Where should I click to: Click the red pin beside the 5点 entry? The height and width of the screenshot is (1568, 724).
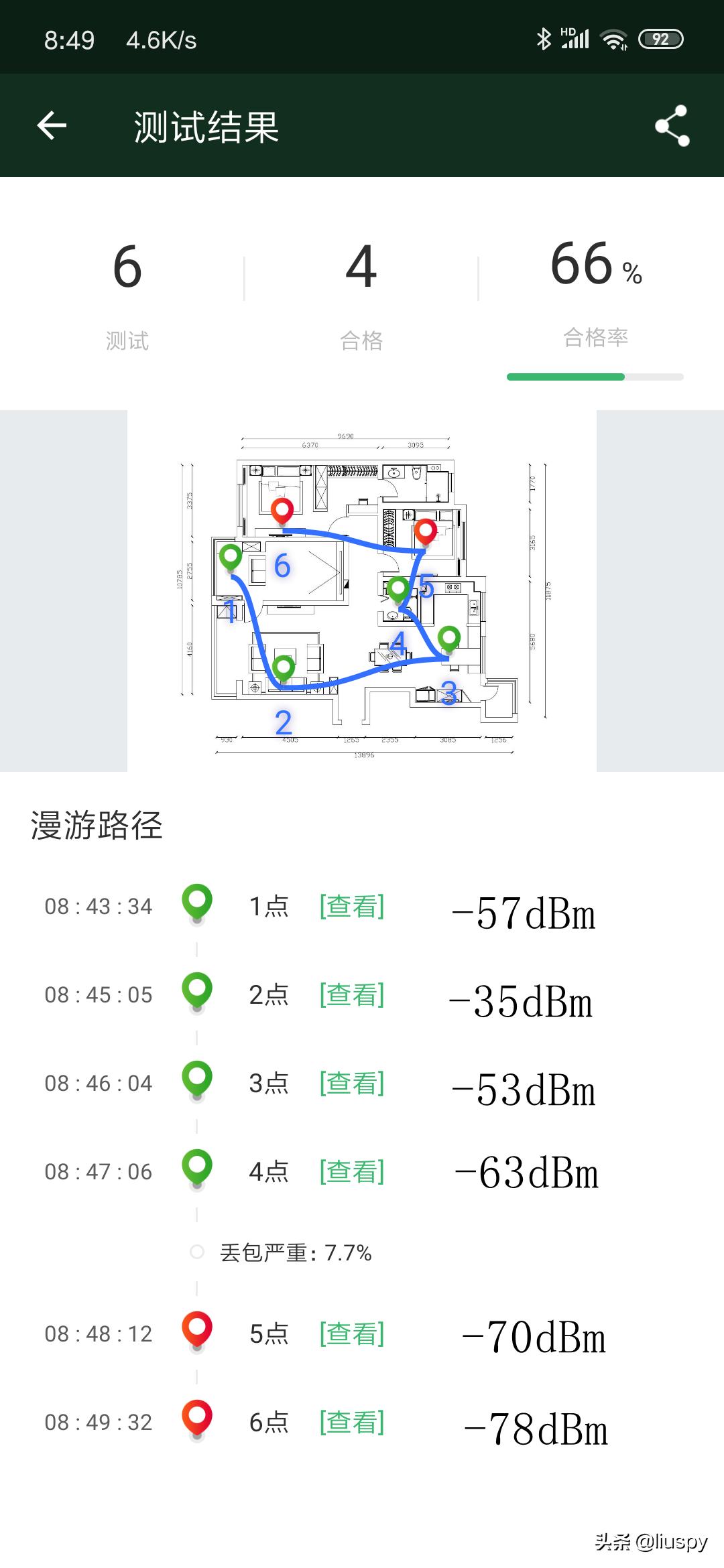196,1330
